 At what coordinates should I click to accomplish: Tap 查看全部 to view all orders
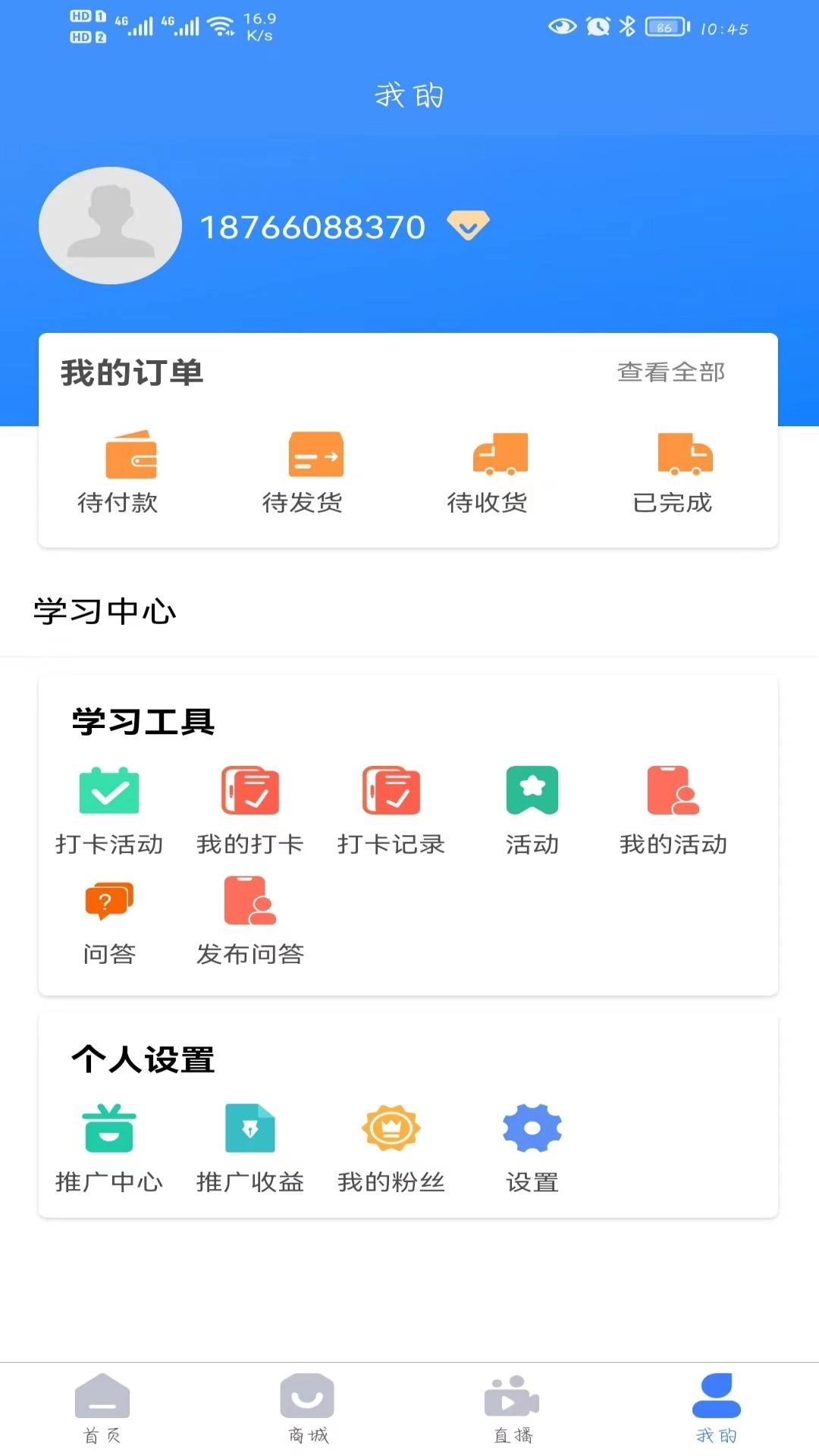click(671, 372)
